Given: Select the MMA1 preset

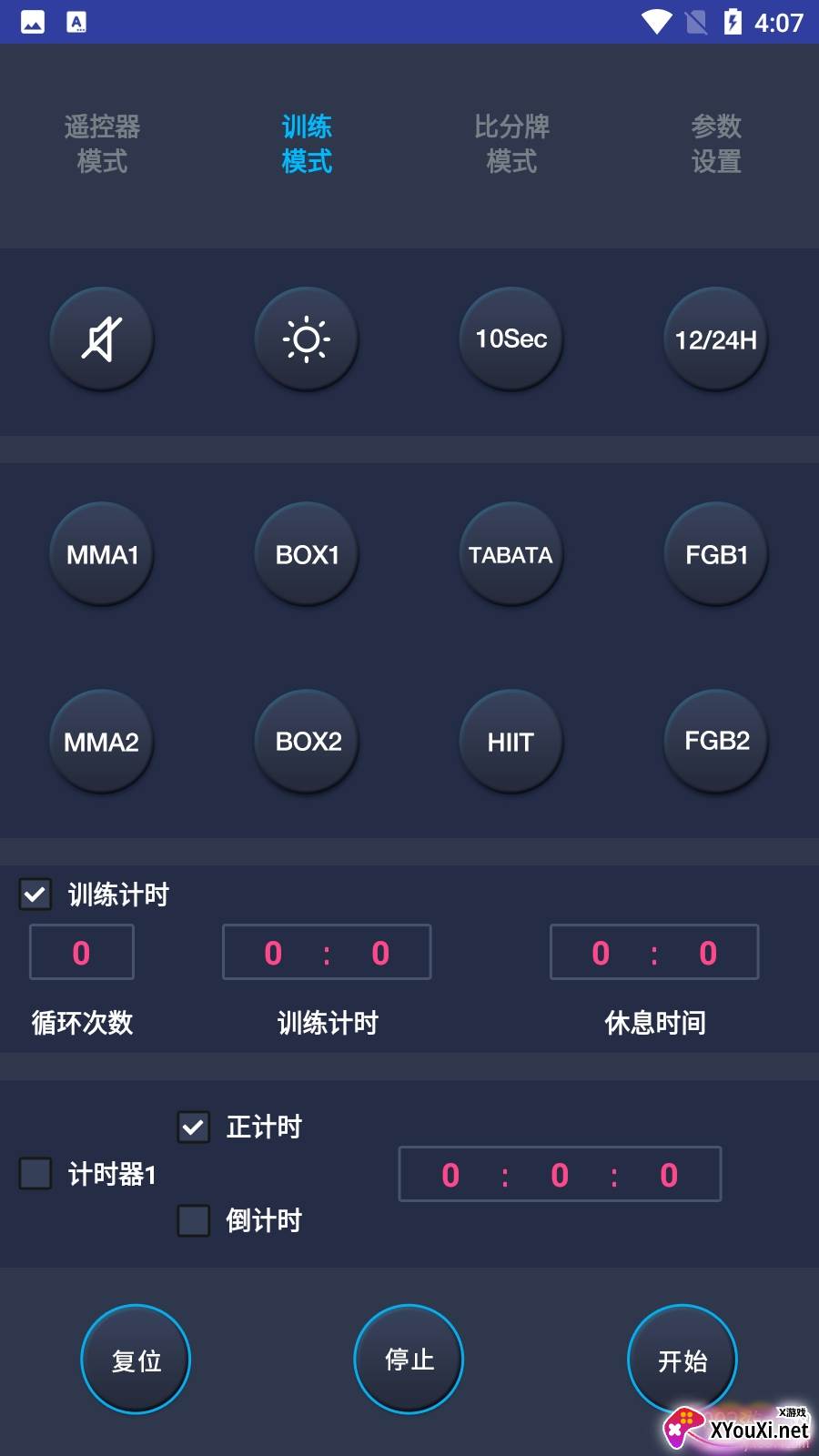Looking at the screenshot, I should click(x=102, y=554).
